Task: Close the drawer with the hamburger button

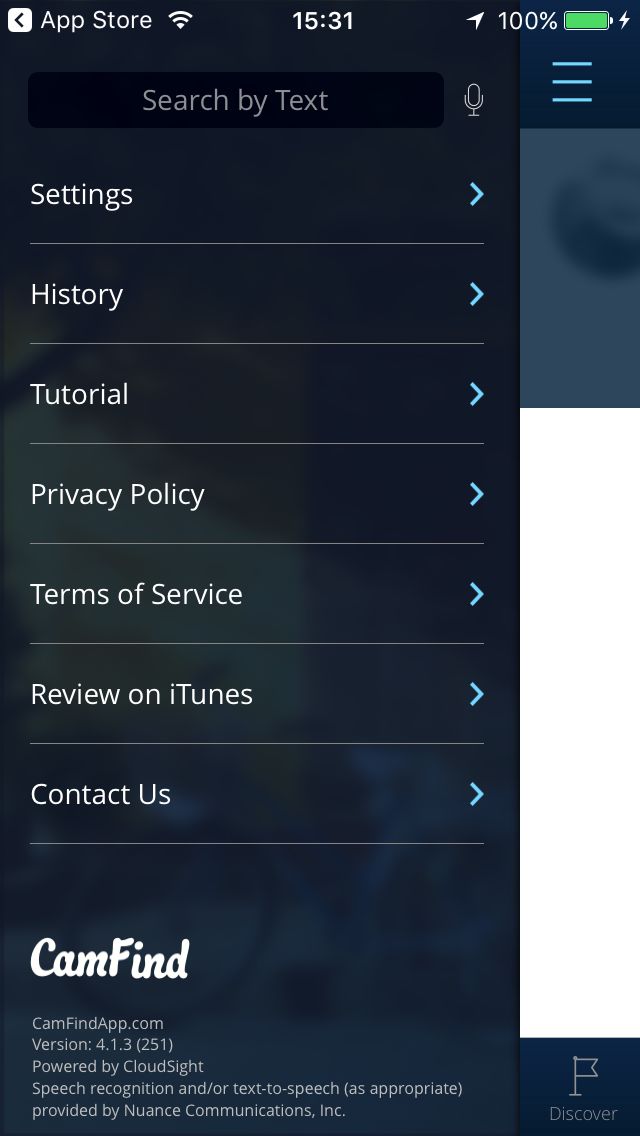Action: point(572,81)
